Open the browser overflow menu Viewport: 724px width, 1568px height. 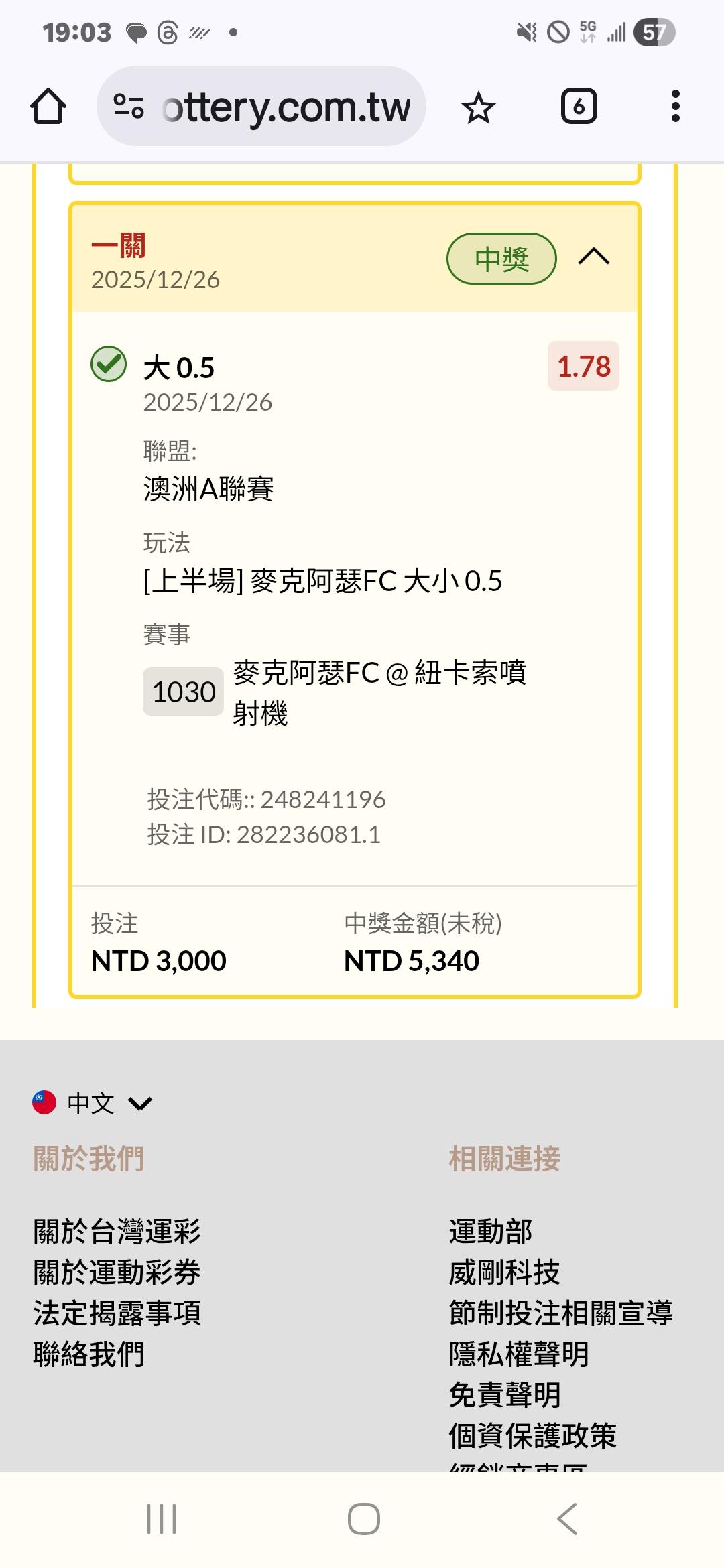tap(675, 107)
